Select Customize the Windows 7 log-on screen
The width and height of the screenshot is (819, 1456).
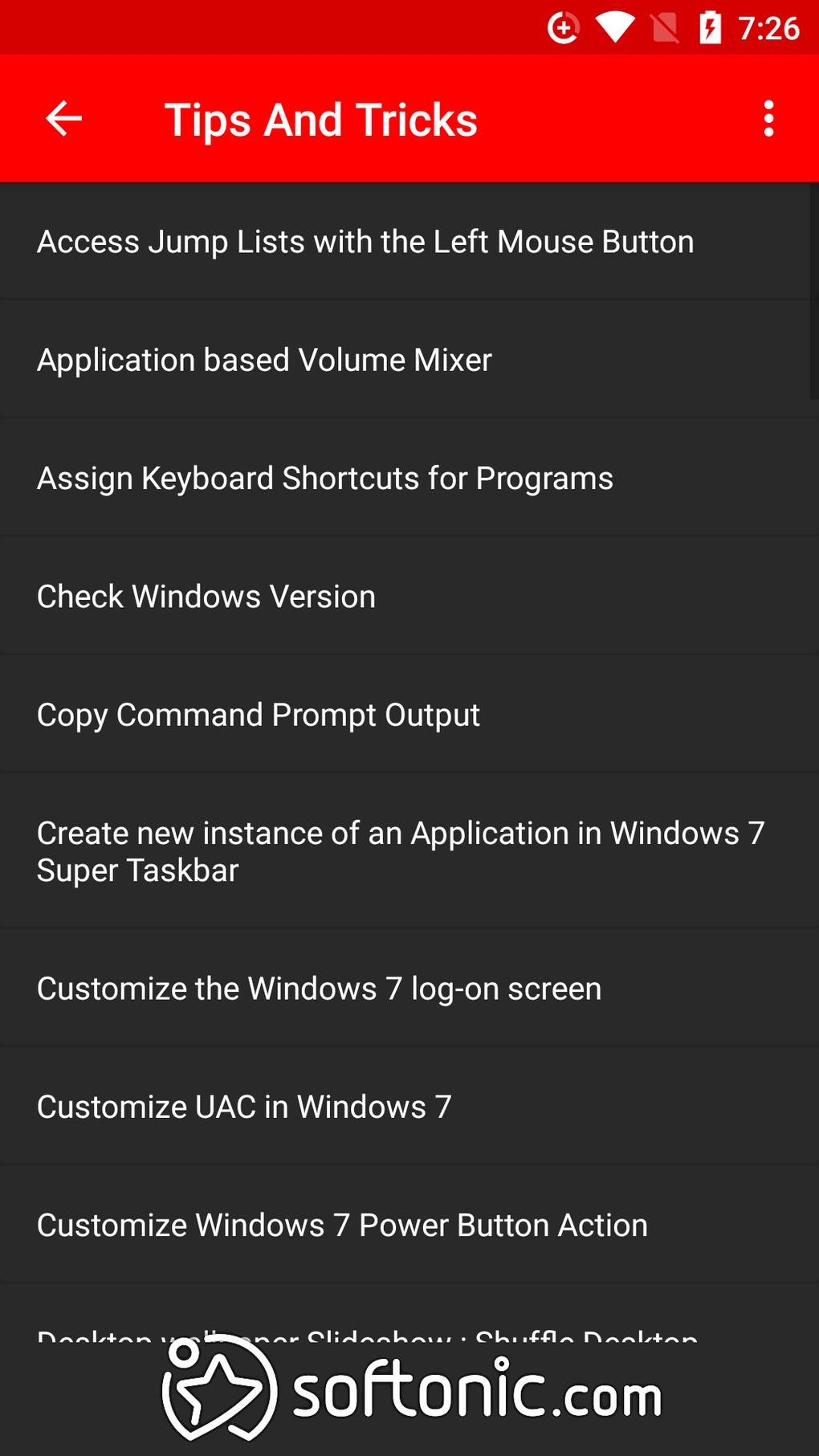pos(319,987)
